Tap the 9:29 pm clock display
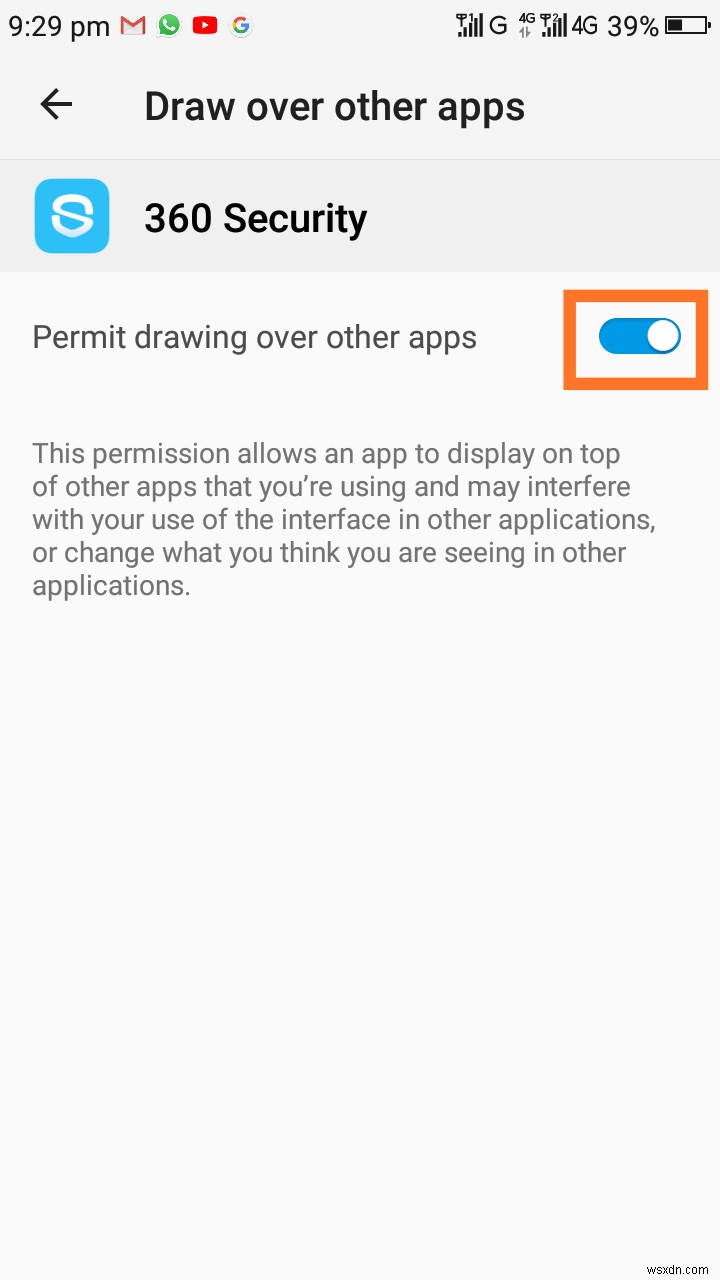The width and height of the screenshot is (720, 1280). 58,26
